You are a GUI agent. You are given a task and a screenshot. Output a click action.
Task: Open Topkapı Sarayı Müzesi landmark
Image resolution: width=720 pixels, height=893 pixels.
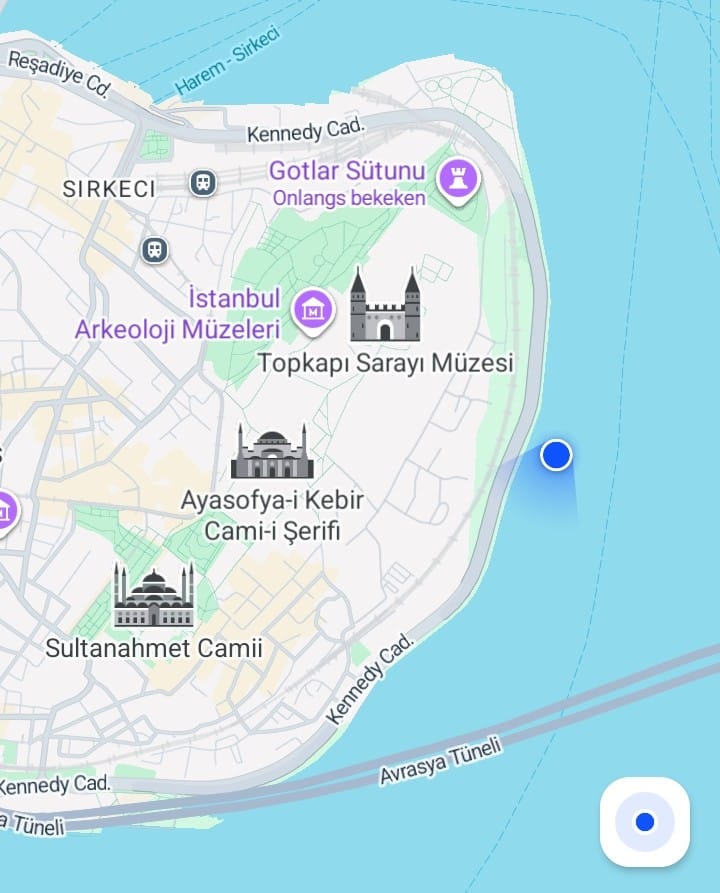point(385,308)
